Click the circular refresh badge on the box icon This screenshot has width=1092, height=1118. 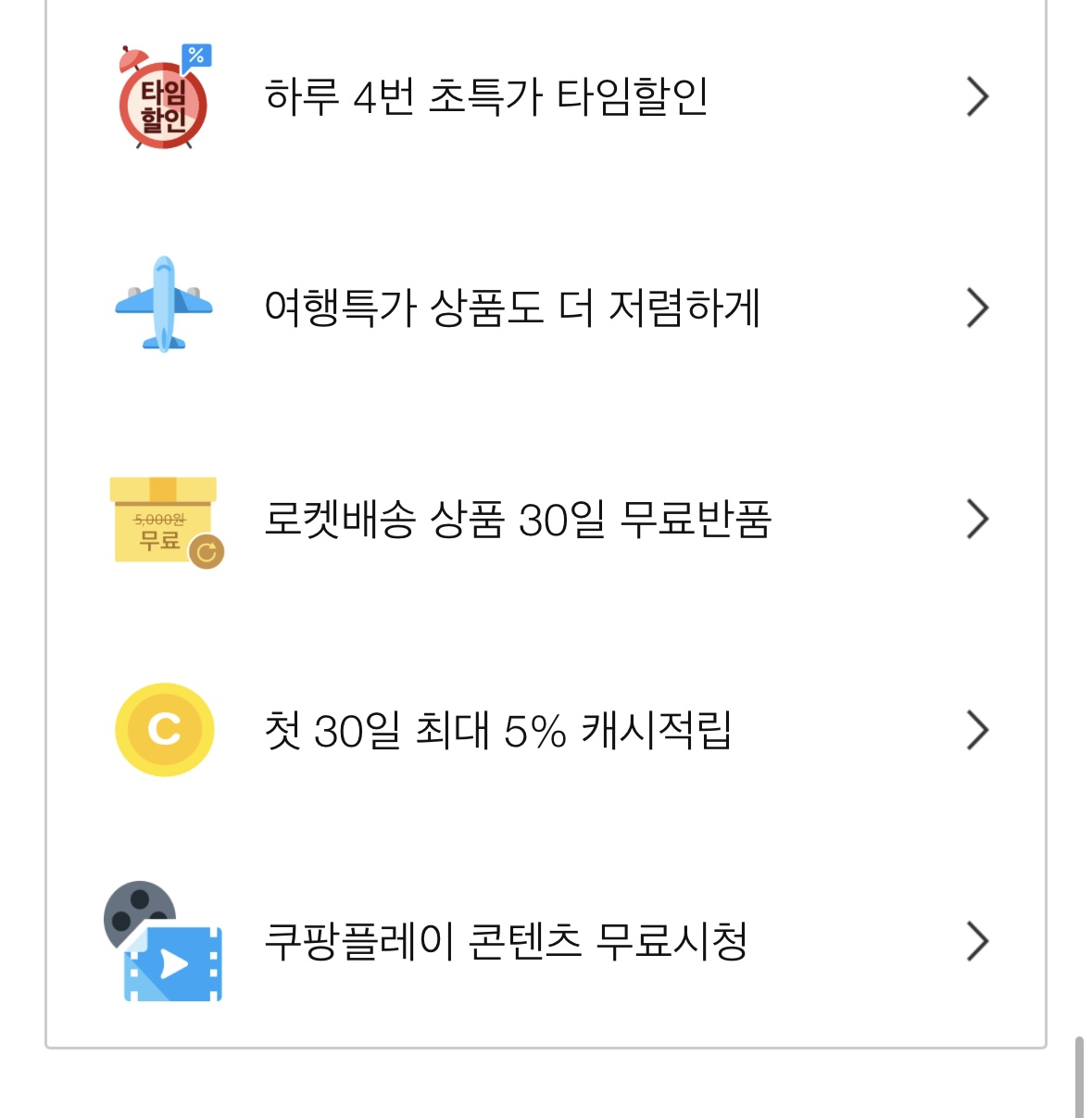tap(206, 553)
